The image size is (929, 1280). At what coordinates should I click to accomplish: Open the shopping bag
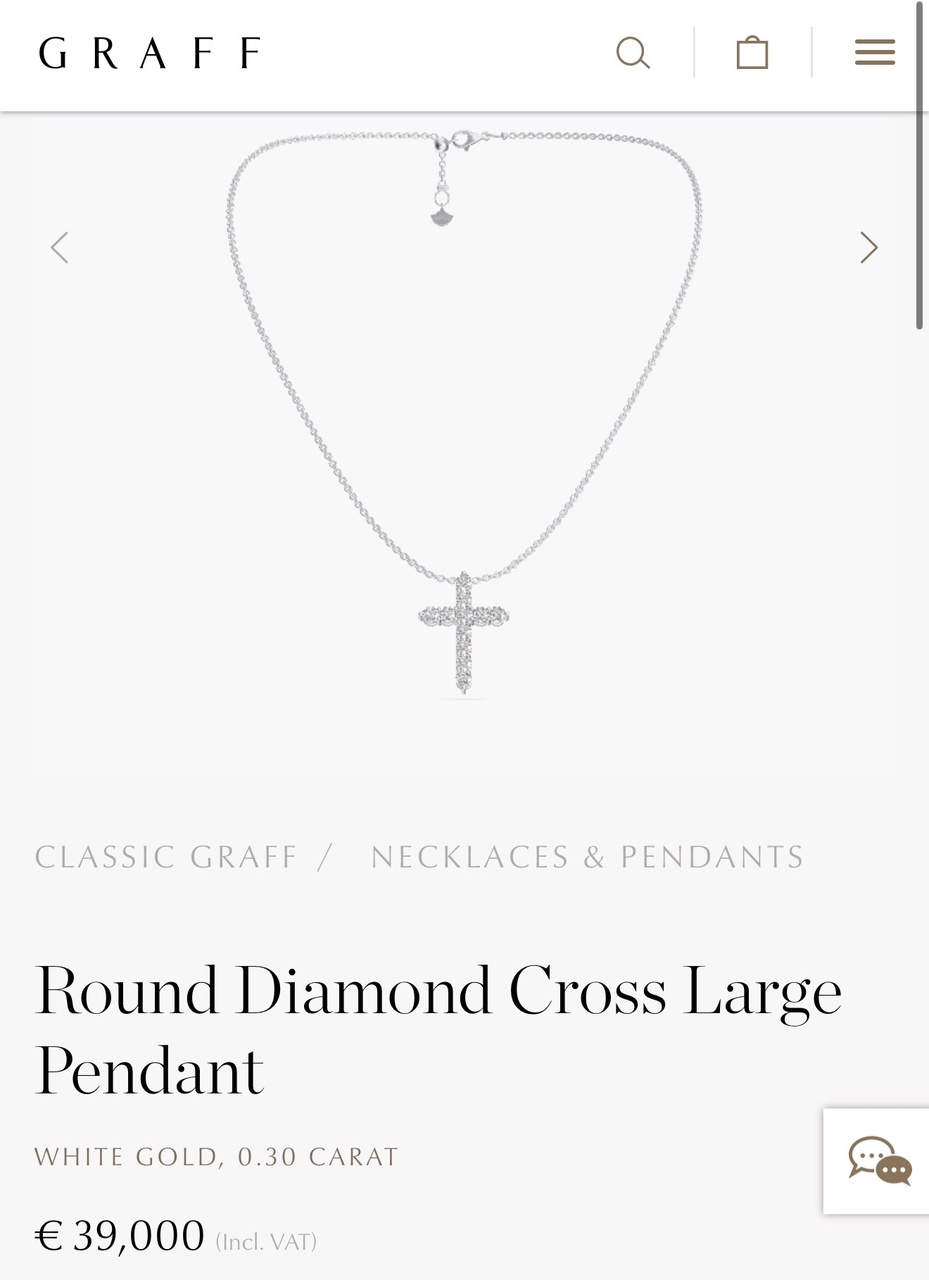(x=752, y=53)
